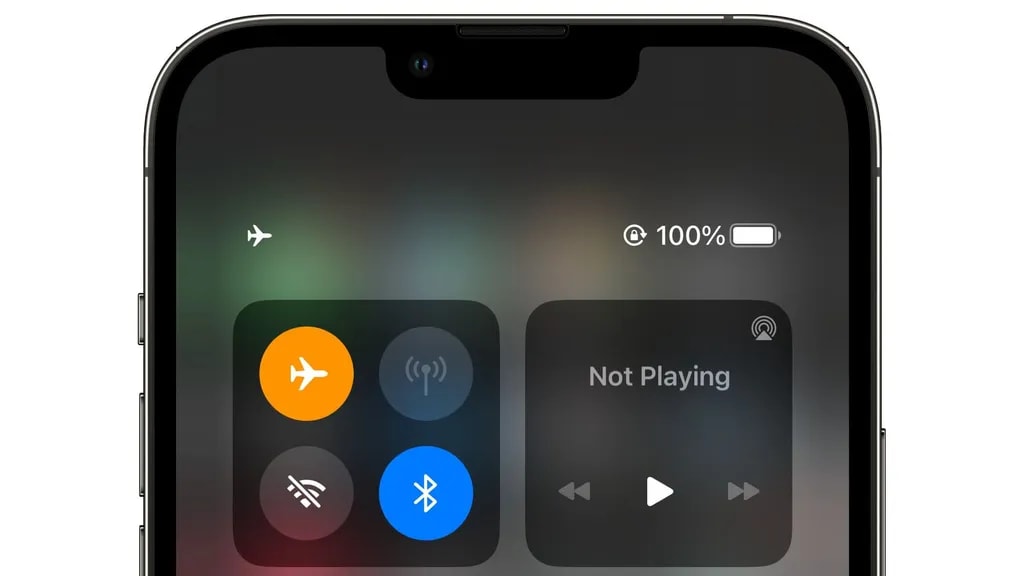This screenshot has height=576, width=1024.
Task: Toggle the cellular data button
Action: [426, 374]
